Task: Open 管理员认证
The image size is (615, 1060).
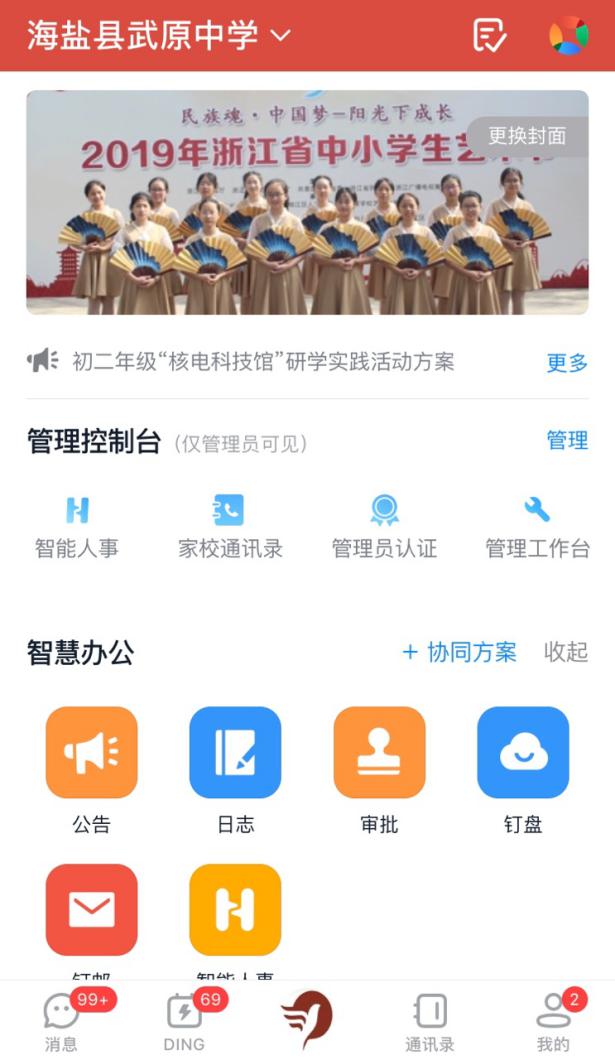Action: (x=384, y=528)
